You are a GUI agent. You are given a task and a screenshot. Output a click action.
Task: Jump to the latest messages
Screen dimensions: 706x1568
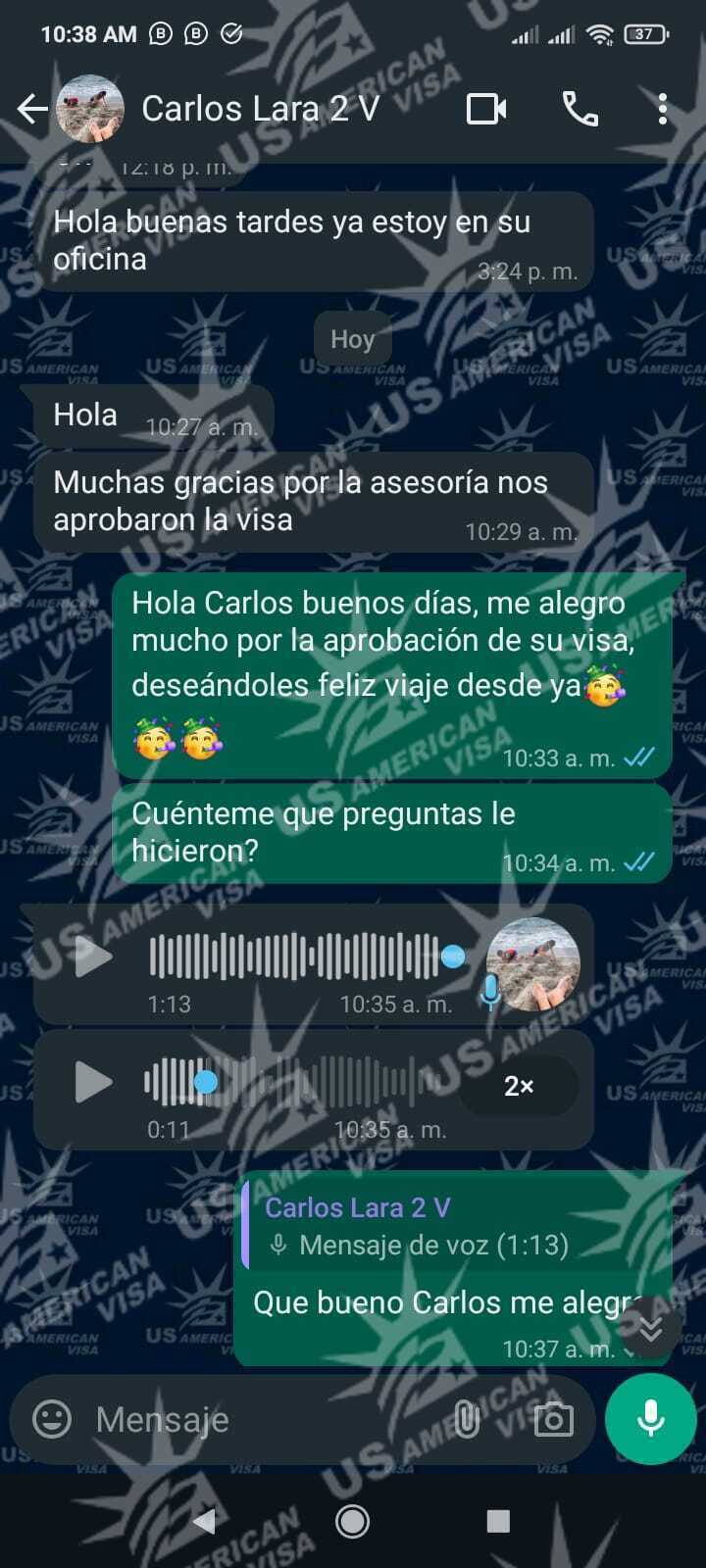click(x=650, y=1329)
